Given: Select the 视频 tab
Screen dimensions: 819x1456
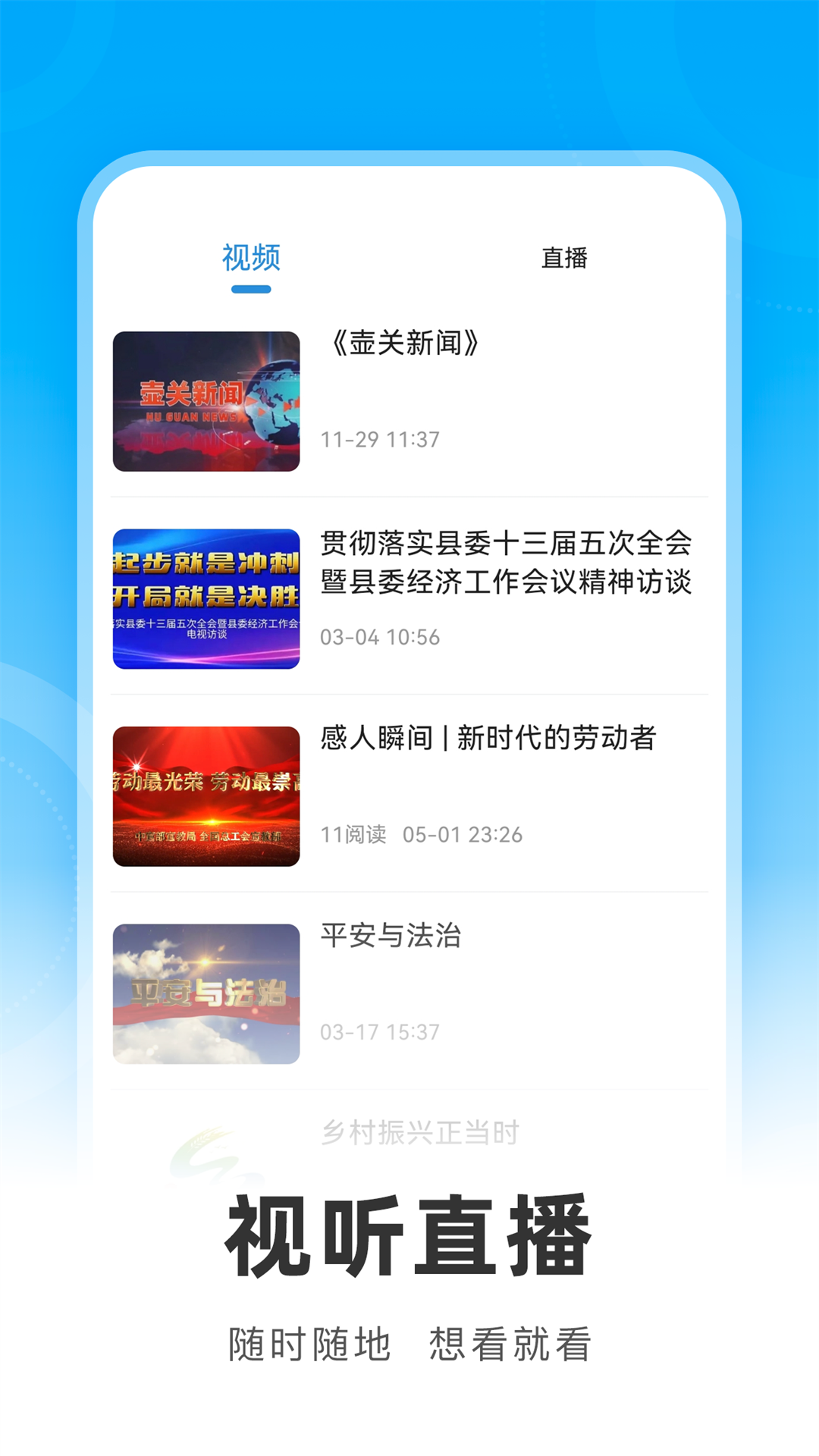Looking at the screenshot, I should click(250, 257).
